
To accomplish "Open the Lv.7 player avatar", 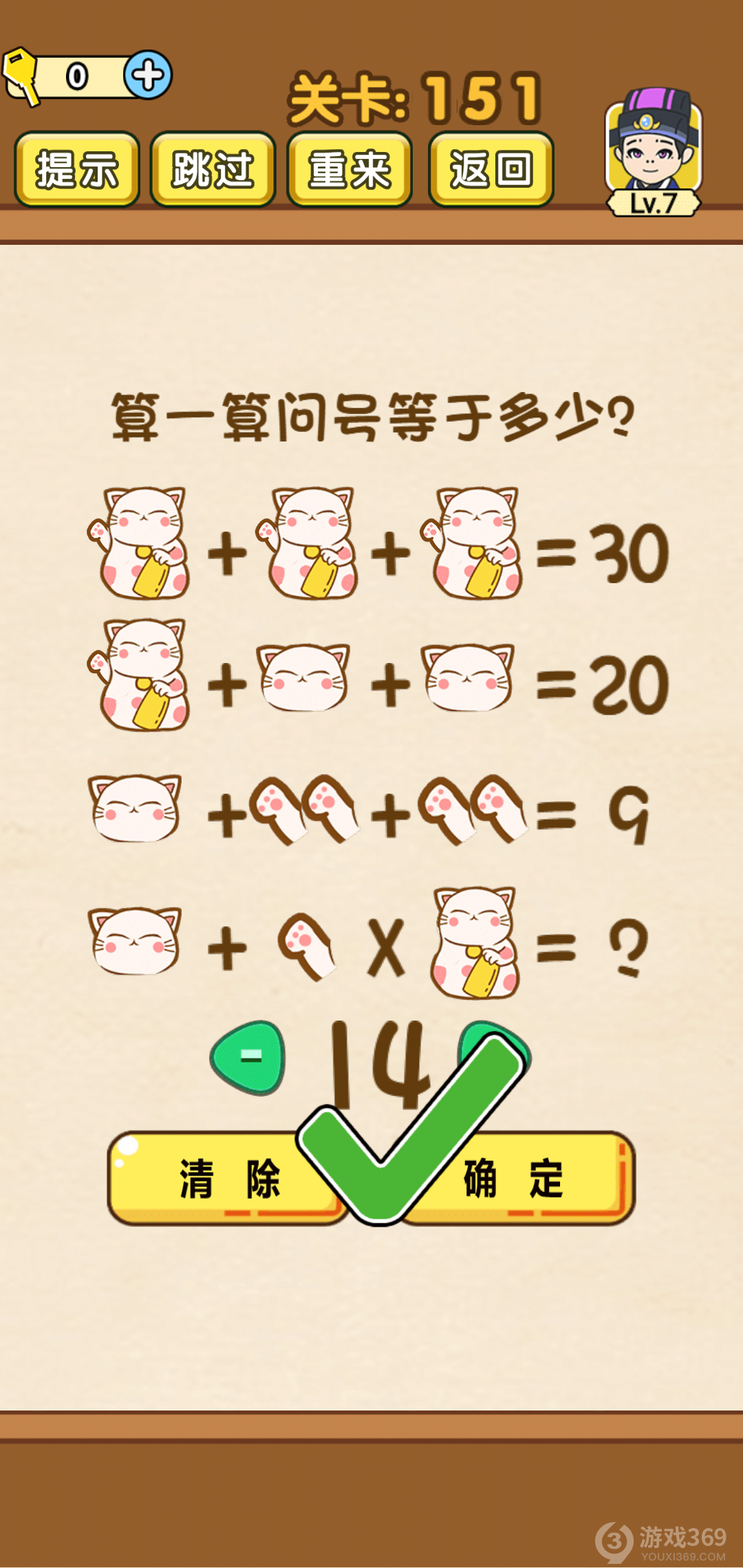I will 653,151.
